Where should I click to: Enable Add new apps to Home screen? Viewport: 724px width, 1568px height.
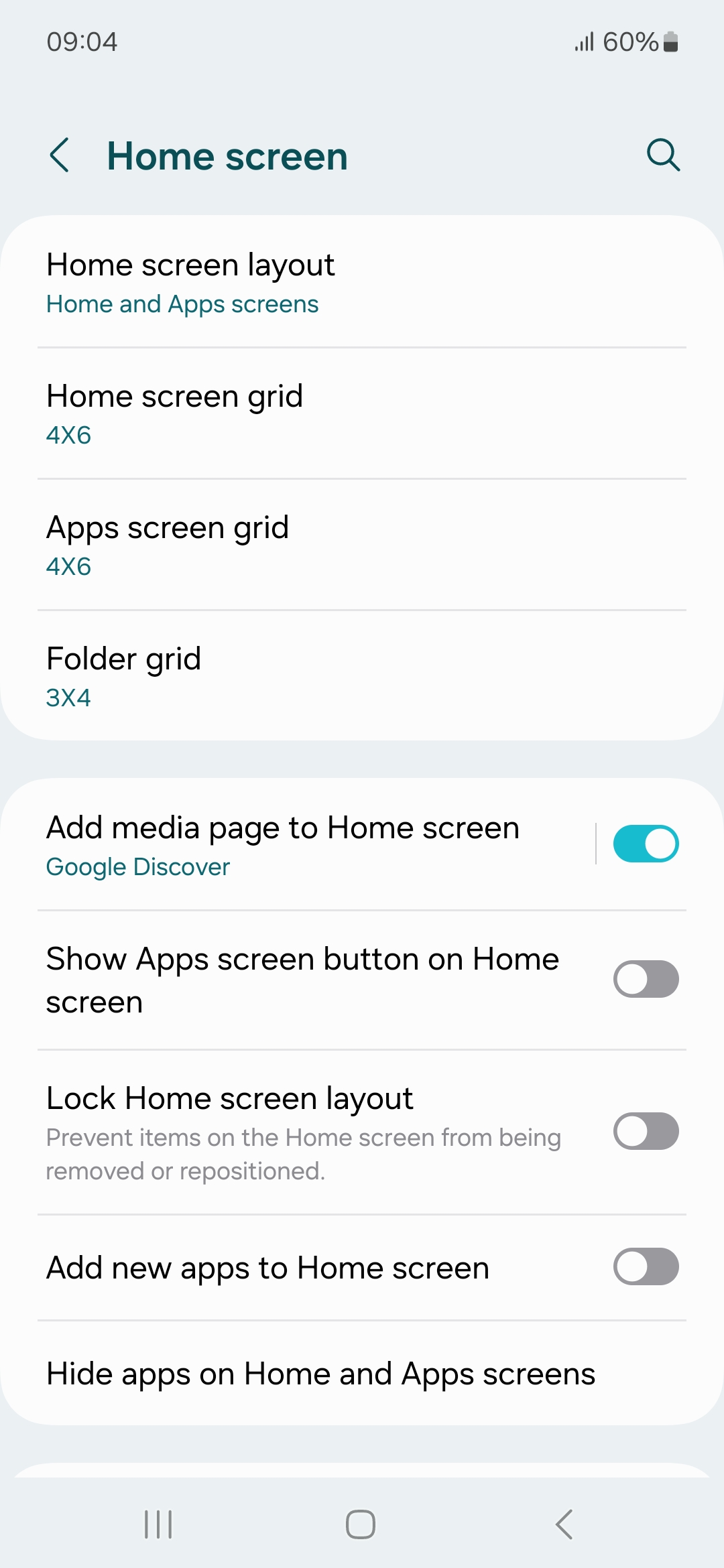(646, 1267)
